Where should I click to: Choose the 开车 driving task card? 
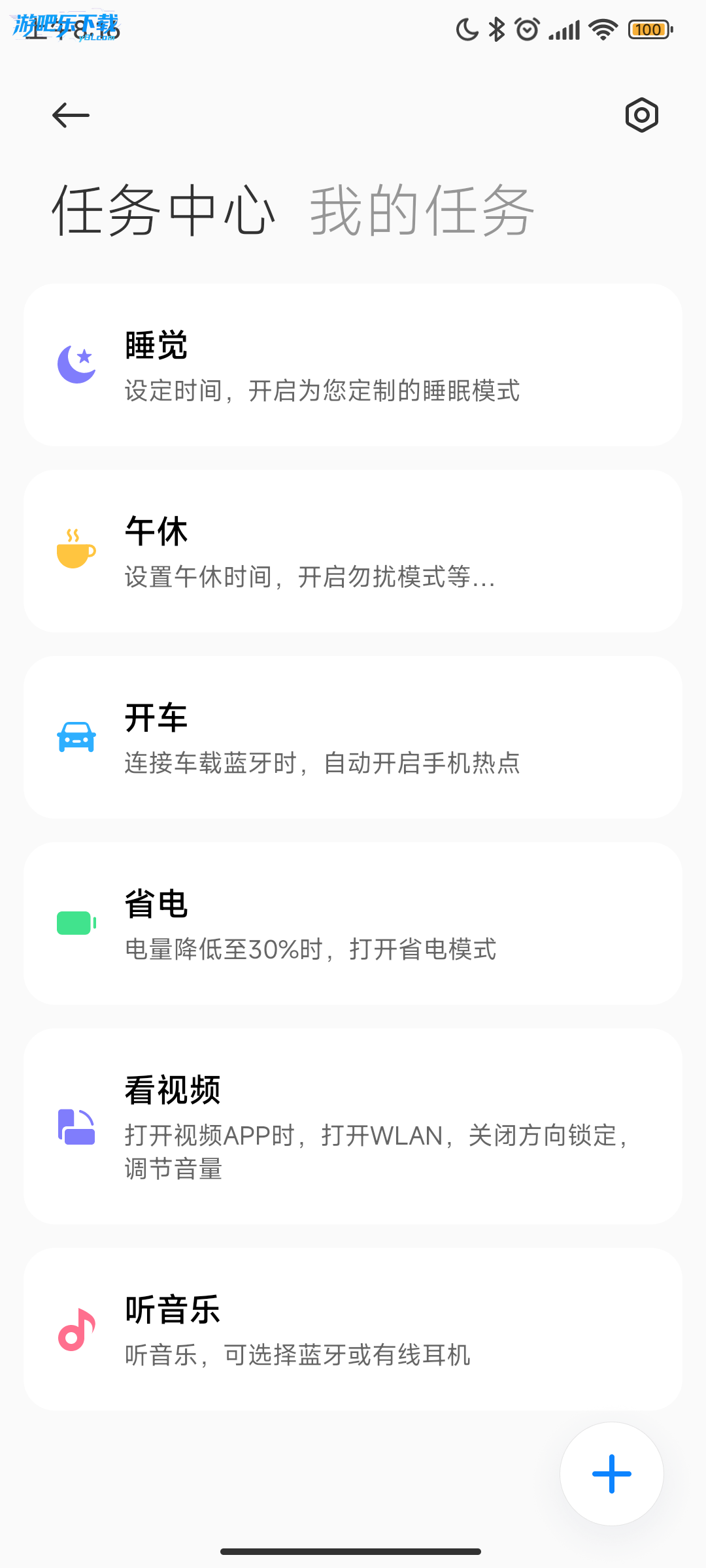point(353,737)
